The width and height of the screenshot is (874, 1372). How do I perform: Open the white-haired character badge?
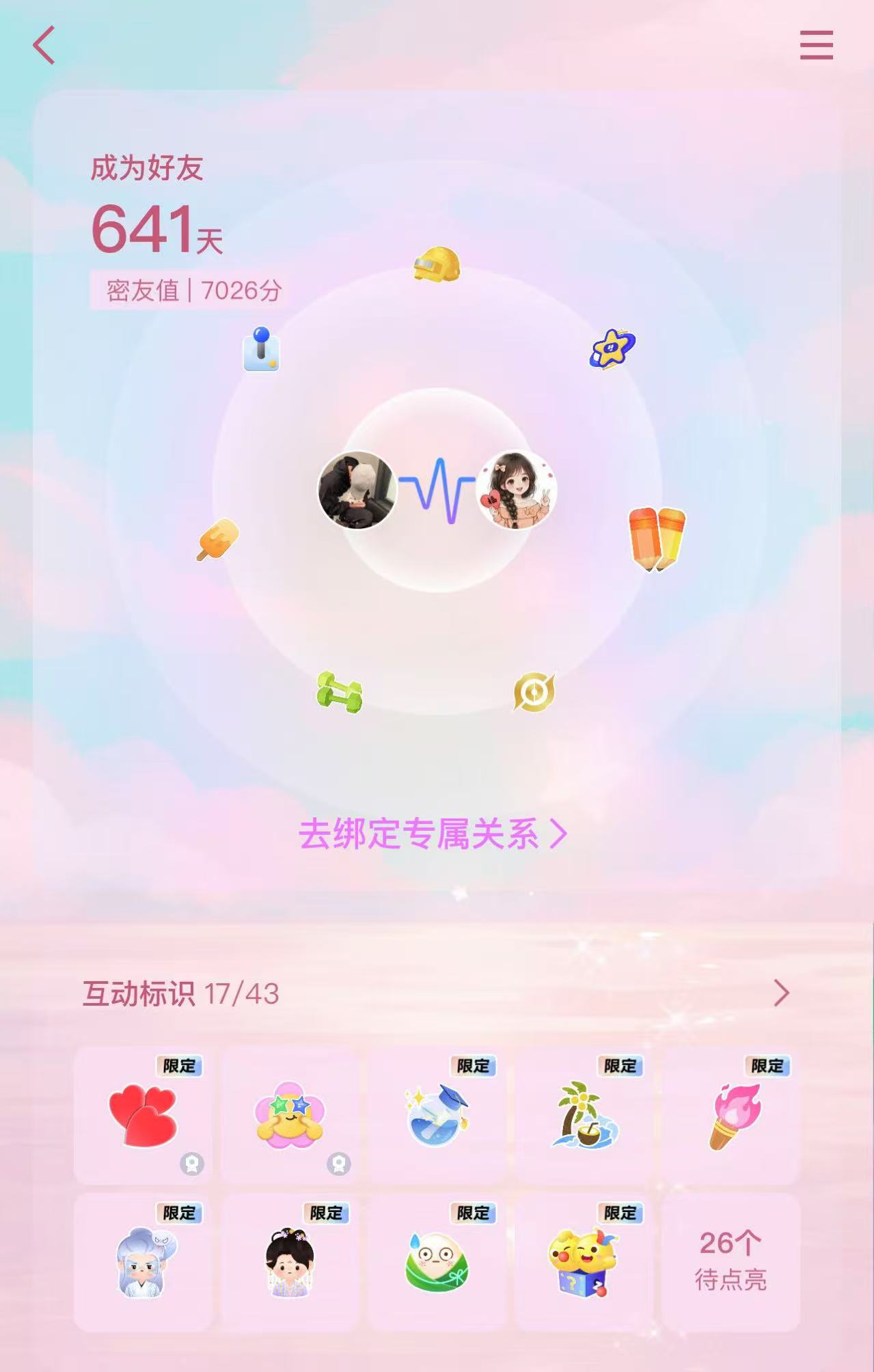(143, 1262)
